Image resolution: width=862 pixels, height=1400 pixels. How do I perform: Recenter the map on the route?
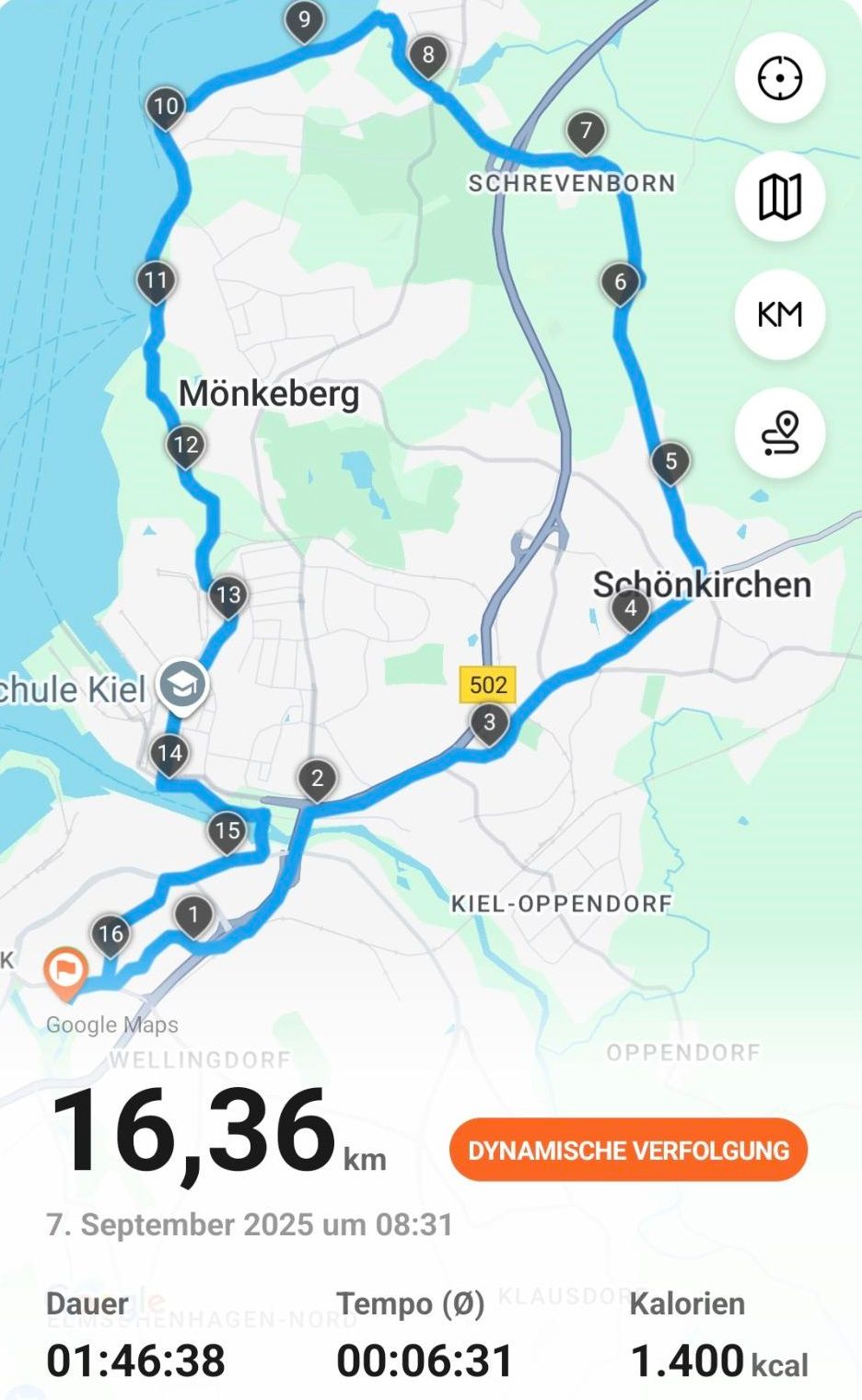pos(779,78)
